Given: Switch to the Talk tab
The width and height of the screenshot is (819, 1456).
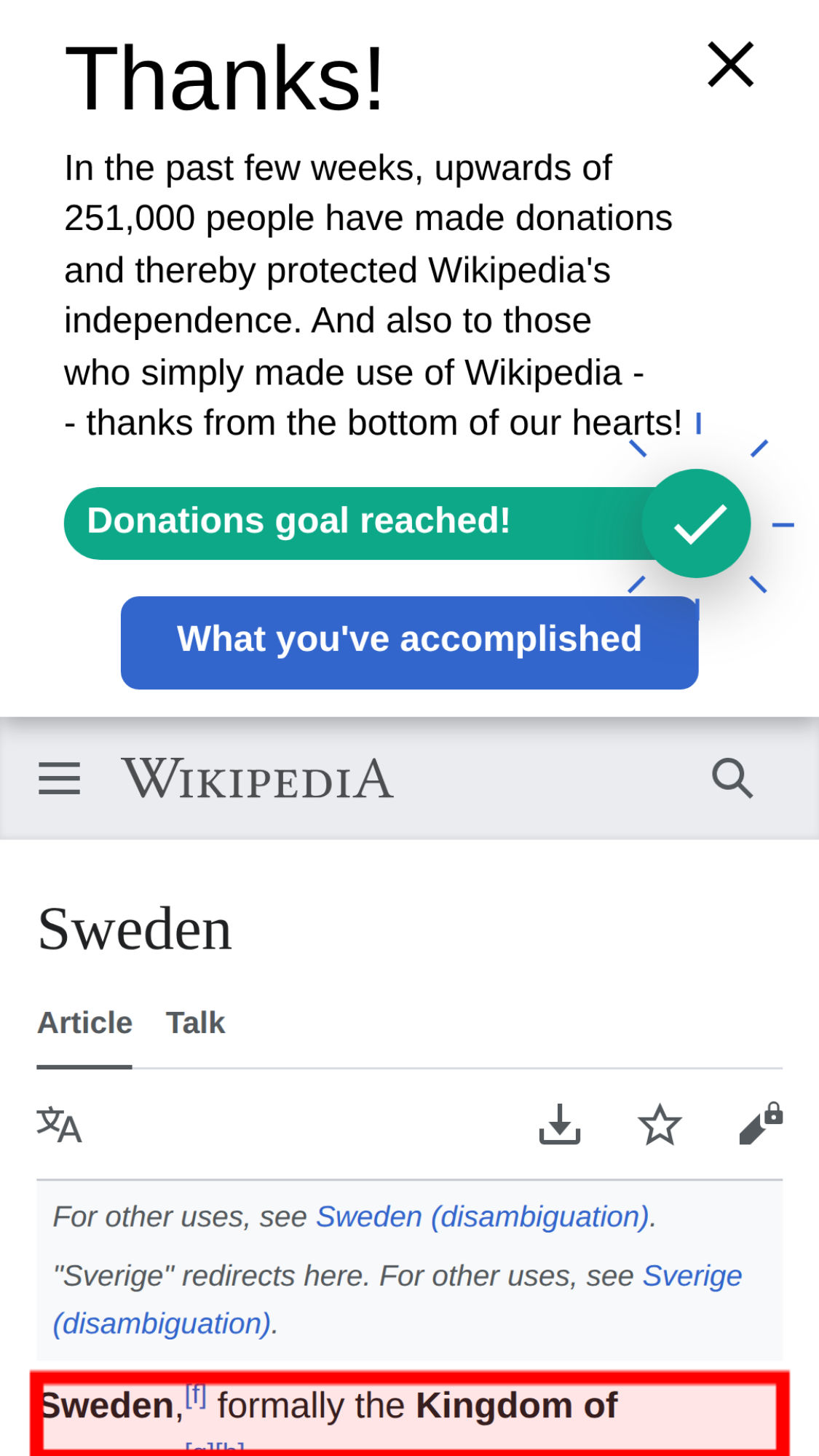Looking at the screenshot, I should point(195,1023).
